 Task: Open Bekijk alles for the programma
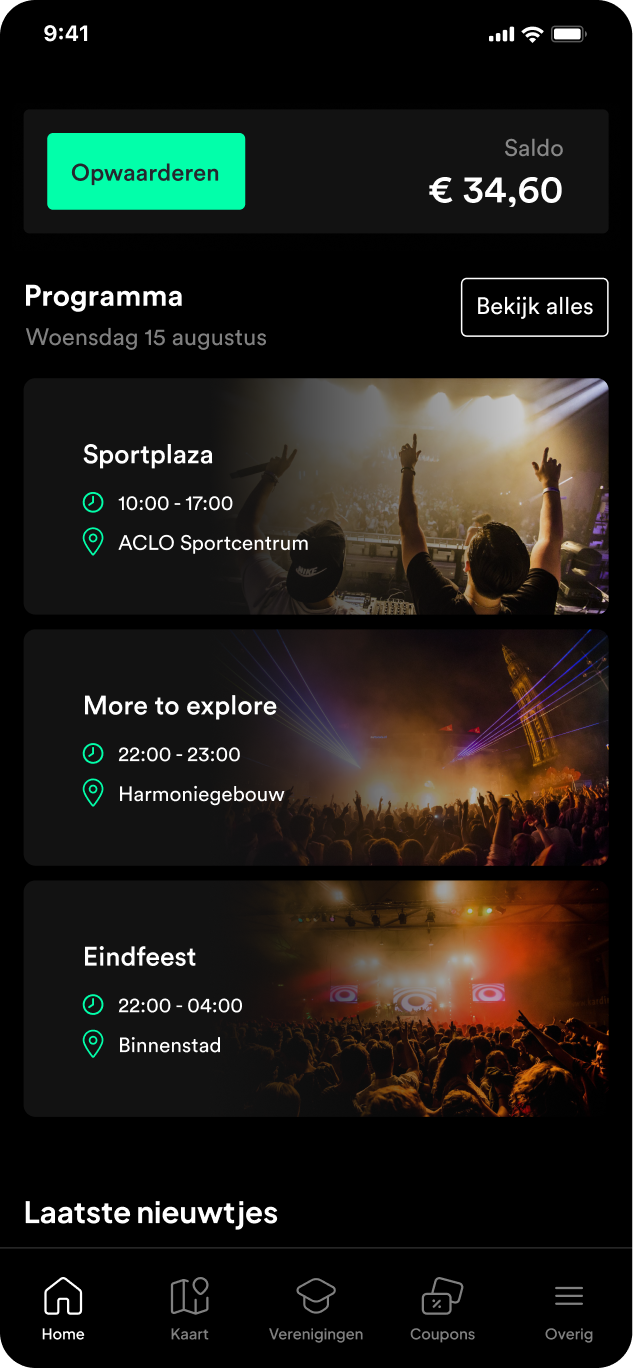534,307
